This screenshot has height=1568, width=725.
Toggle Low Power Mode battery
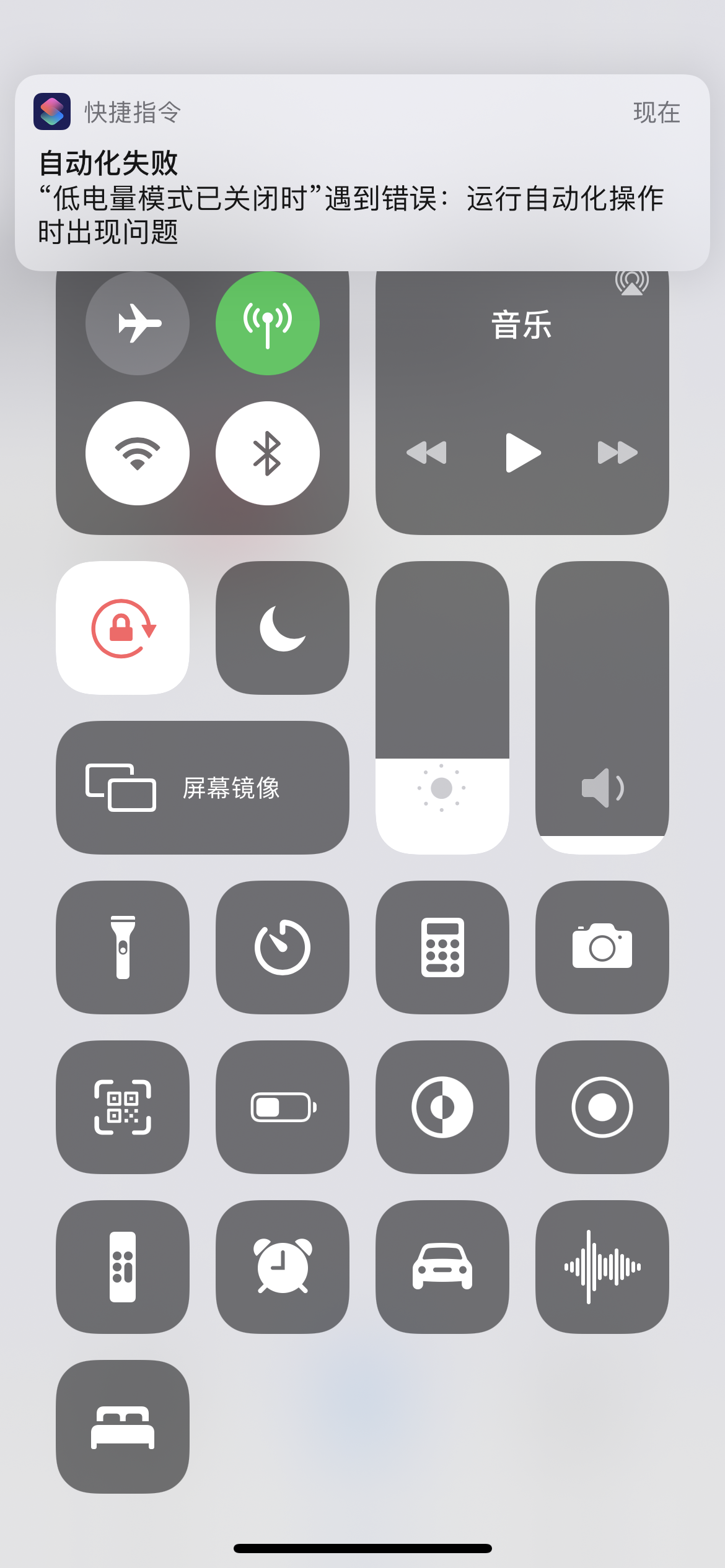(x=283, y=1107)
